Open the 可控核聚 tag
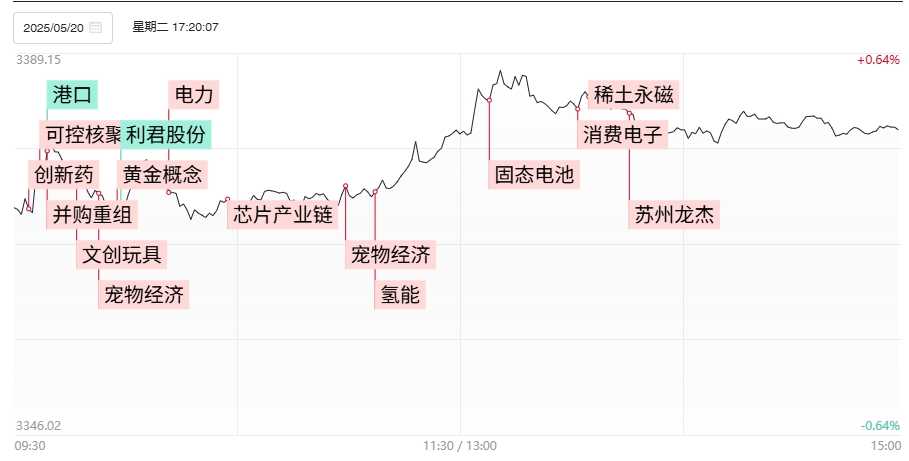This screenshot has height=461, width=909. (x=82, y=135)
